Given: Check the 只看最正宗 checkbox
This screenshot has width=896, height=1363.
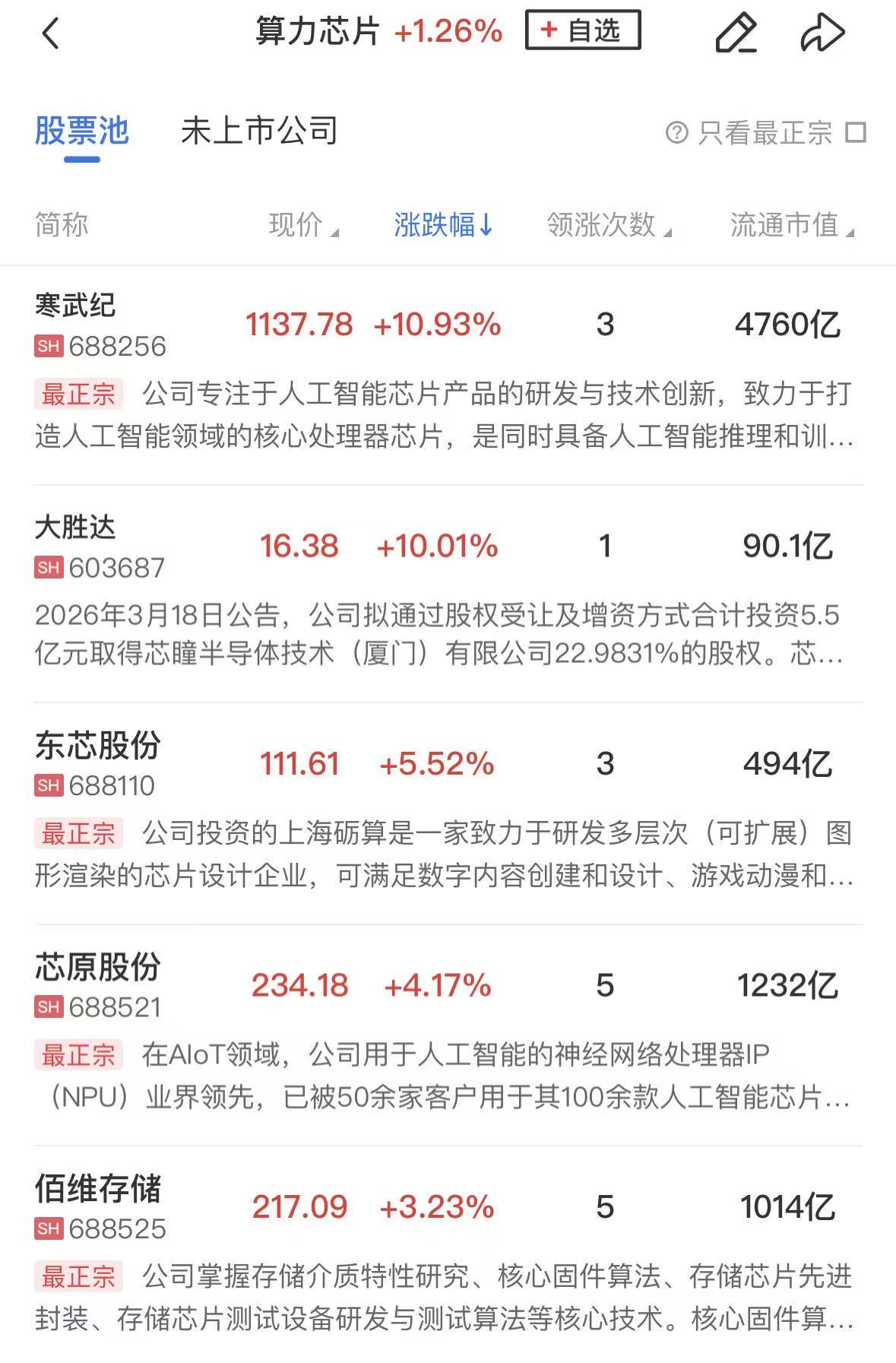Looking at the screenshot, I should click(x=856, y=133).
